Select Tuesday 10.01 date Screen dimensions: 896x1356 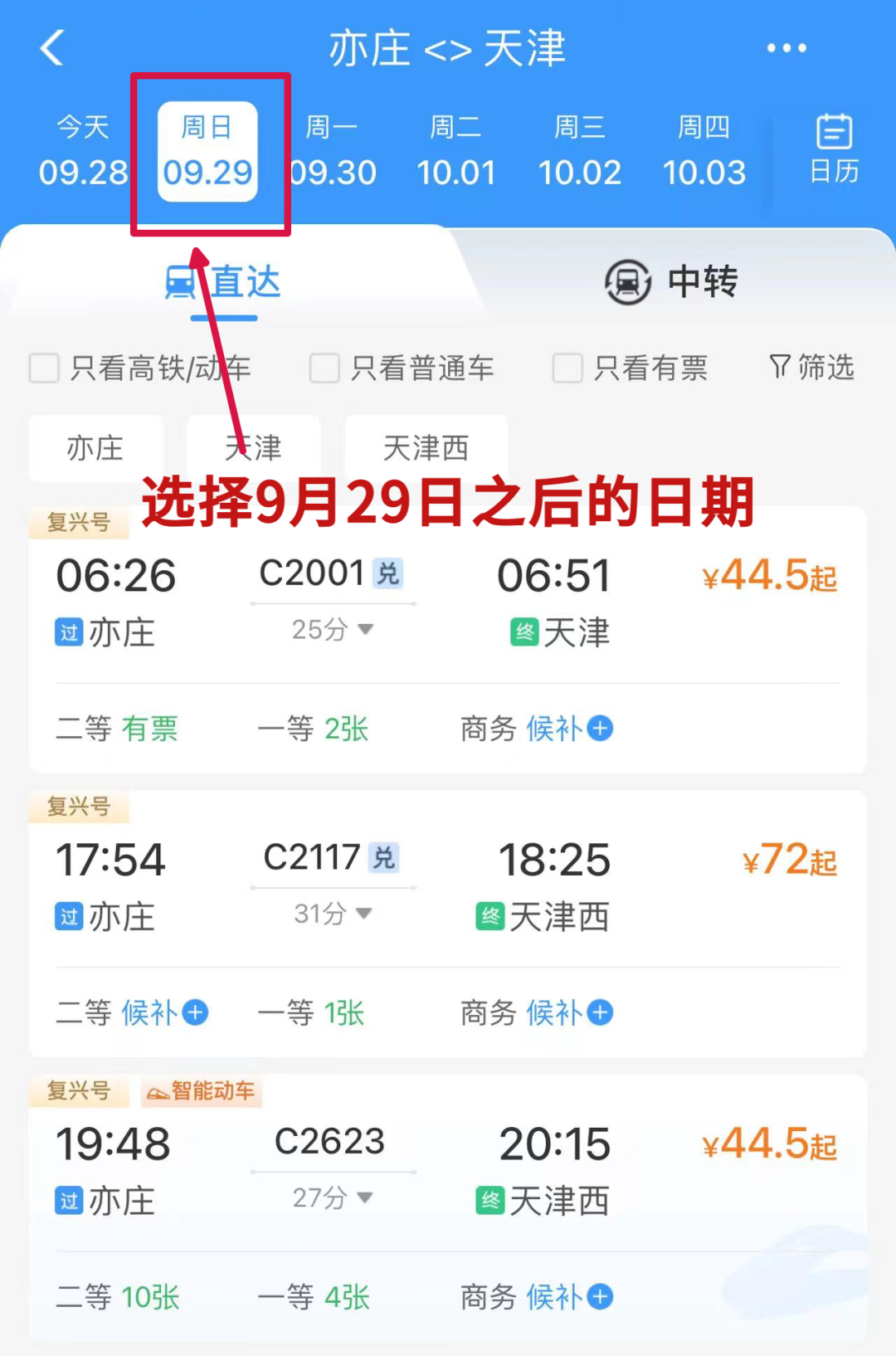click(x=455, y=151)
